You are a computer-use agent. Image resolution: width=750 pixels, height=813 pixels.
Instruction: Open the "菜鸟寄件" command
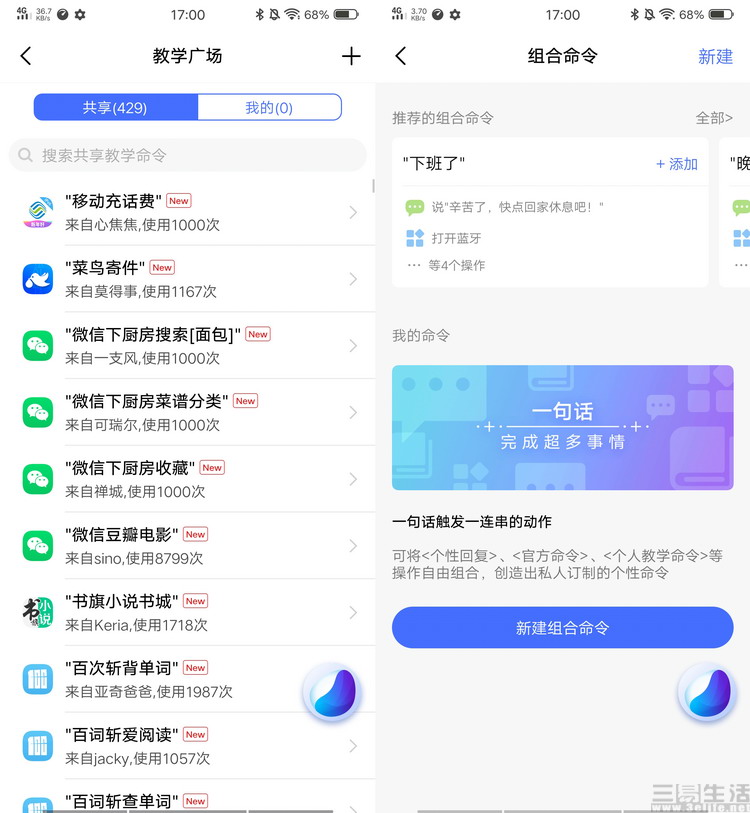pyautogui.click(x=190, y=279)
